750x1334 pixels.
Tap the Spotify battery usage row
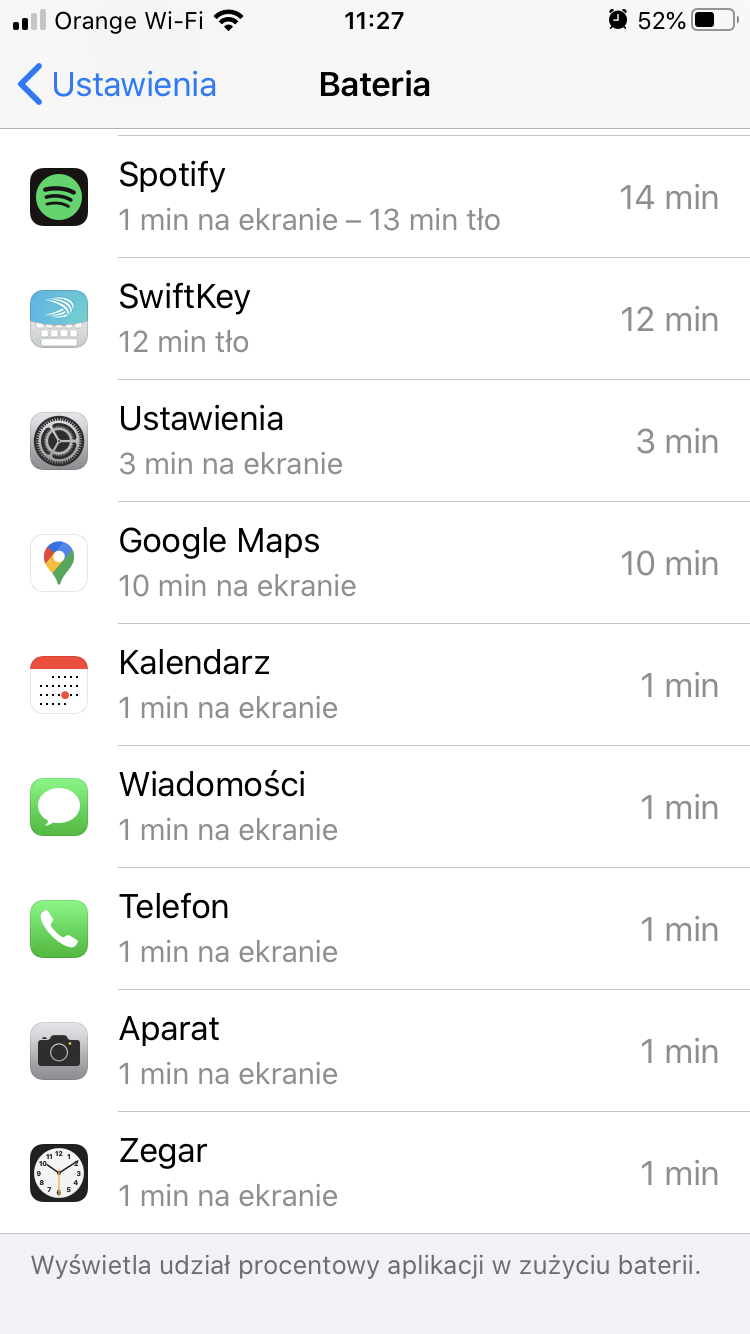375,197
